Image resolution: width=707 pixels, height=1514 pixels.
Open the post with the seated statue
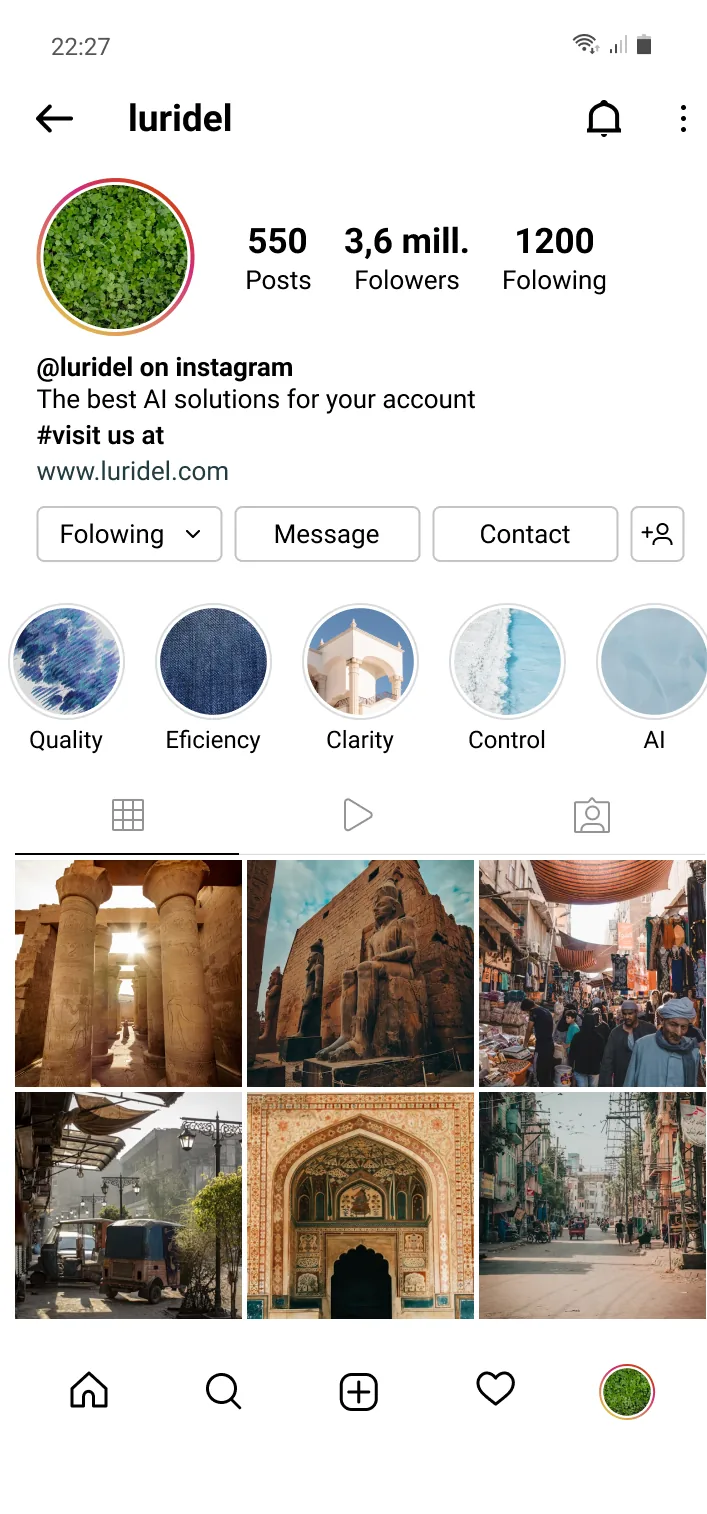click(x=360, y=973)
